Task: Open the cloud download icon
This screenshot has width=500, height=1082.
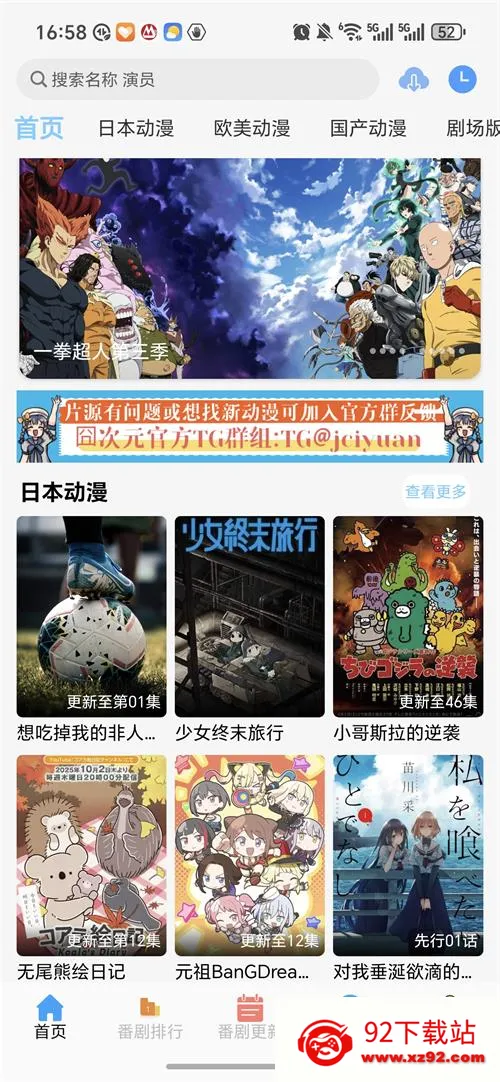Action: coord(414,80)
